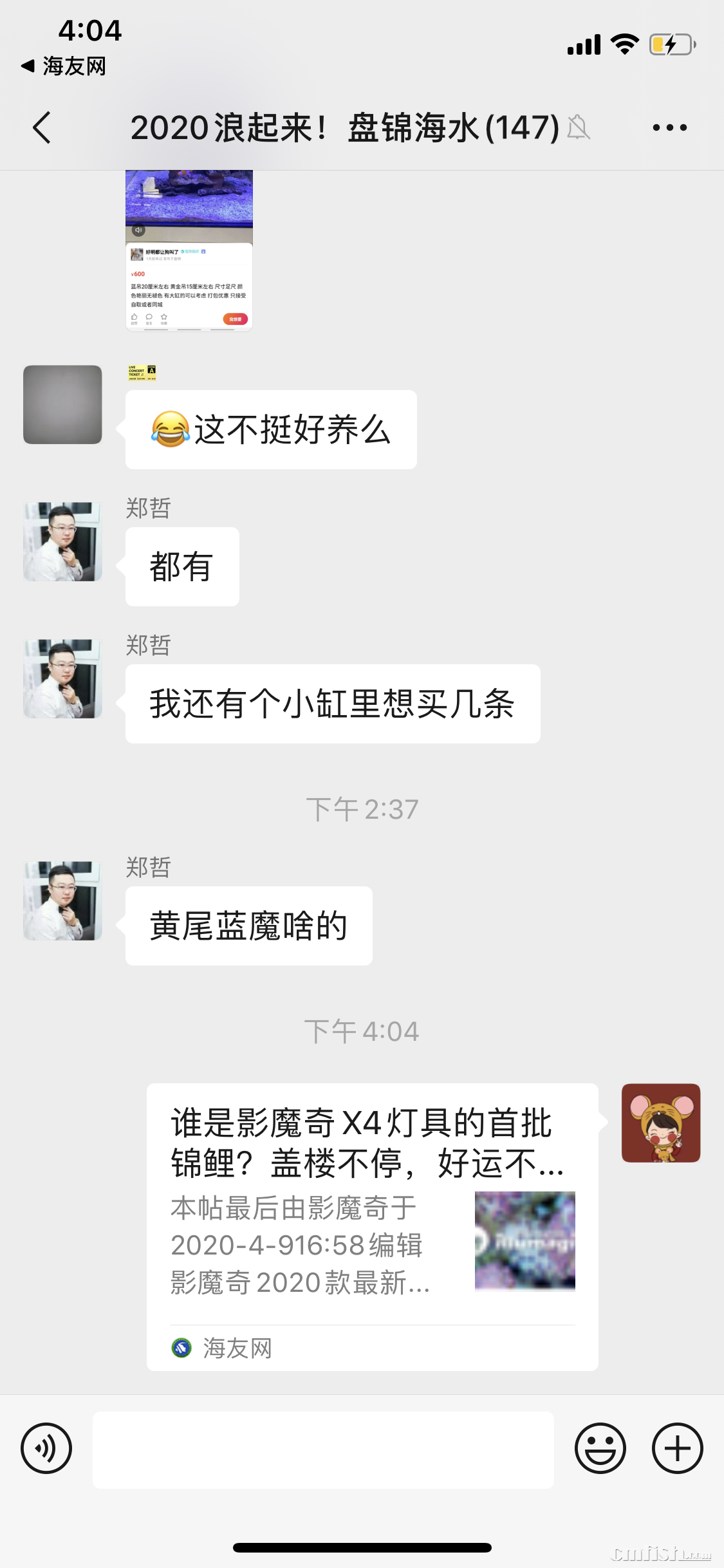Open my own mouse-costume avatar profile

coord(660,1123)
